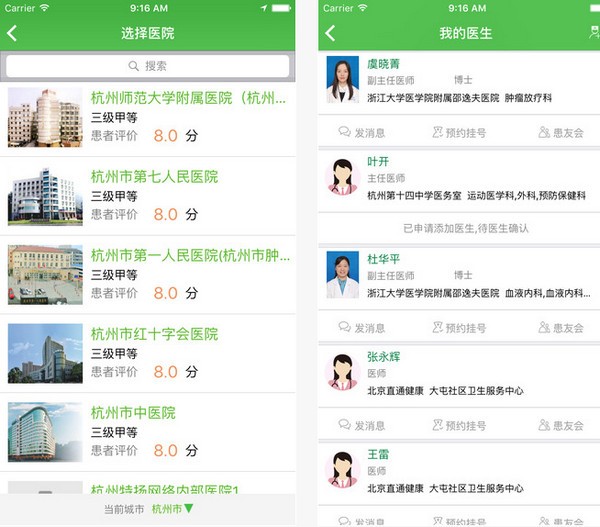Book an appointment (预约挂号) with 杜华平

click(459, 327)
